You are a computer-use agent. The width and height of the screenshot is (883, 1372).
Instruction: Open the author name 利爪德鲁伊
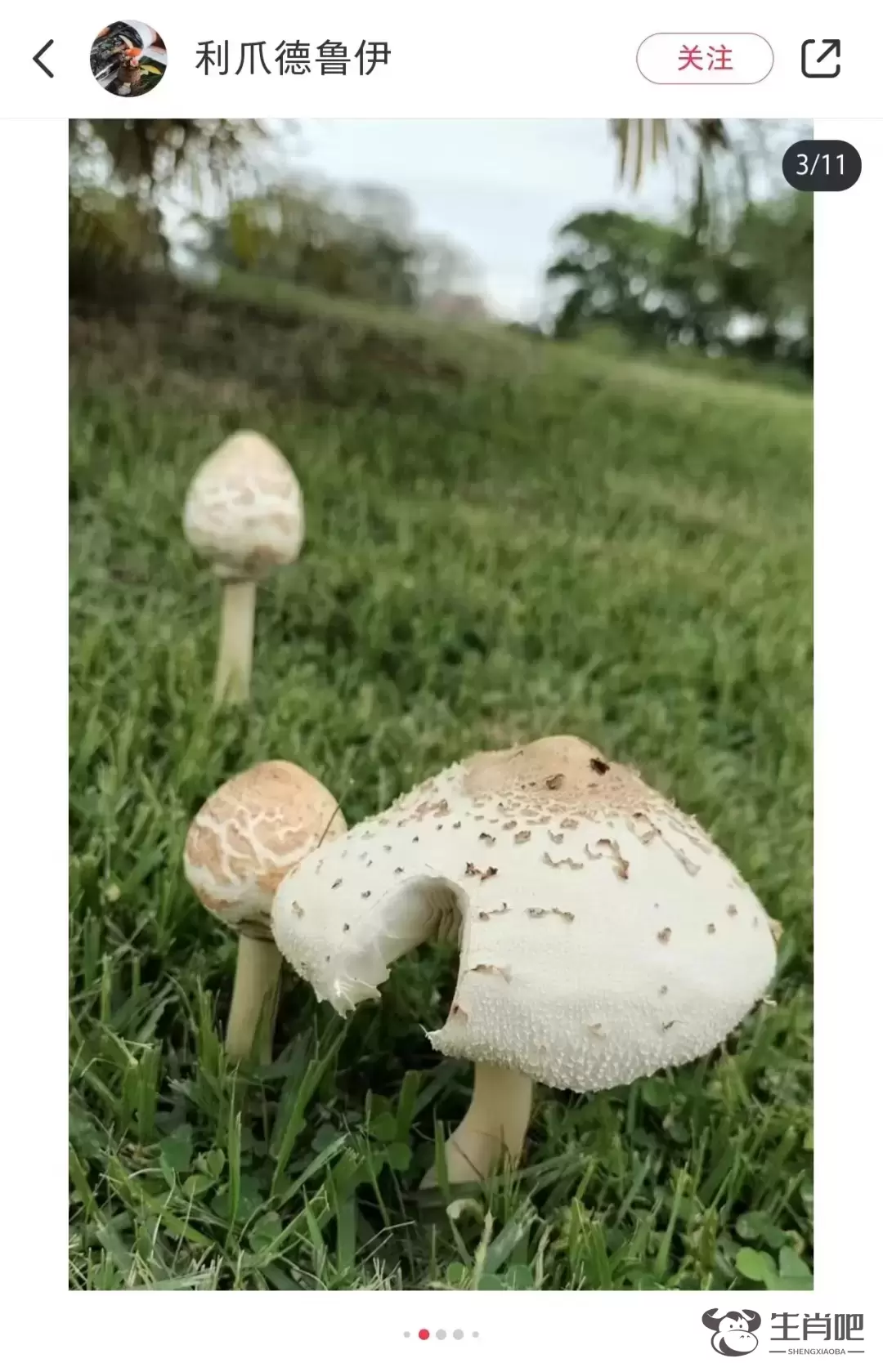point(293,59)
